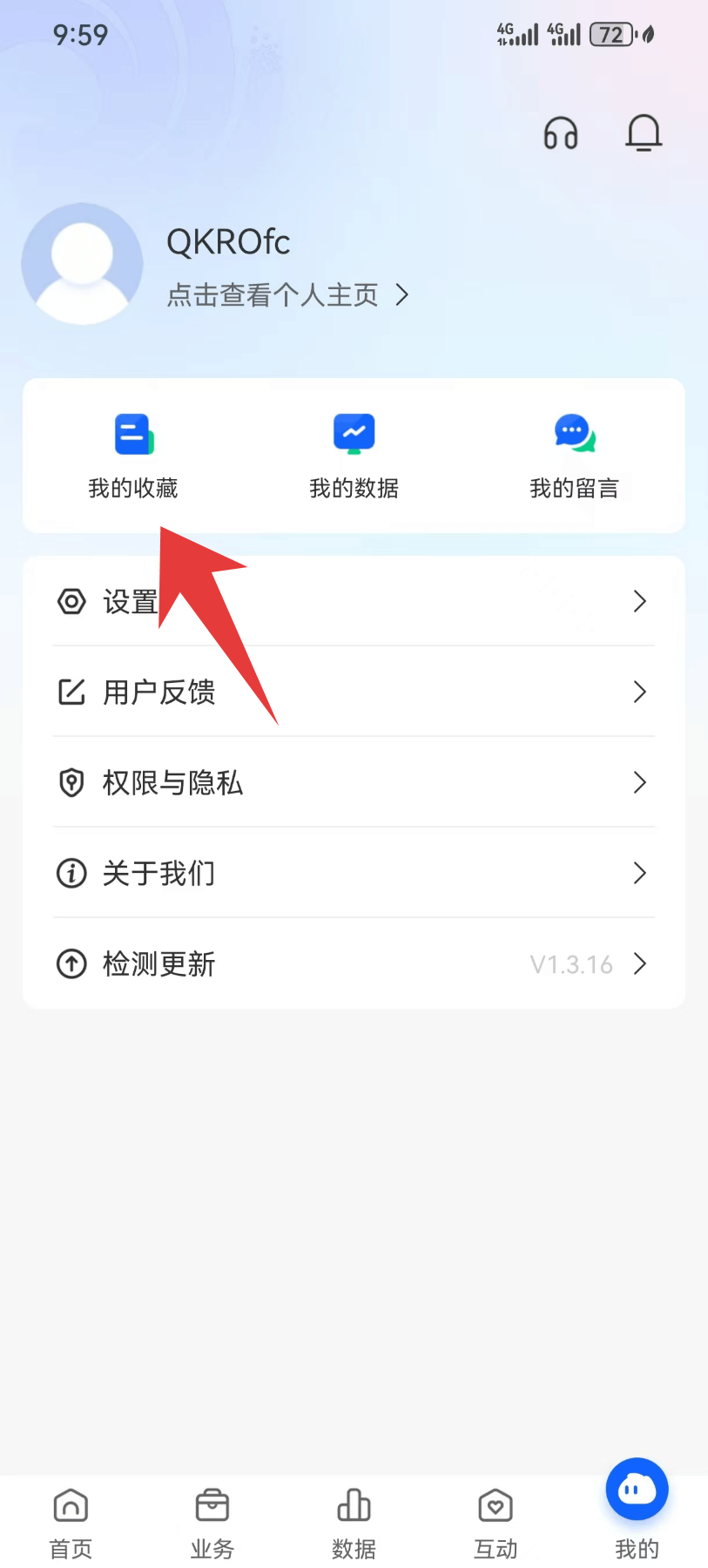The width and height of the screenshot is (708, 1568).
Task: Open 权限与隐私
Action: coord(354,782)
